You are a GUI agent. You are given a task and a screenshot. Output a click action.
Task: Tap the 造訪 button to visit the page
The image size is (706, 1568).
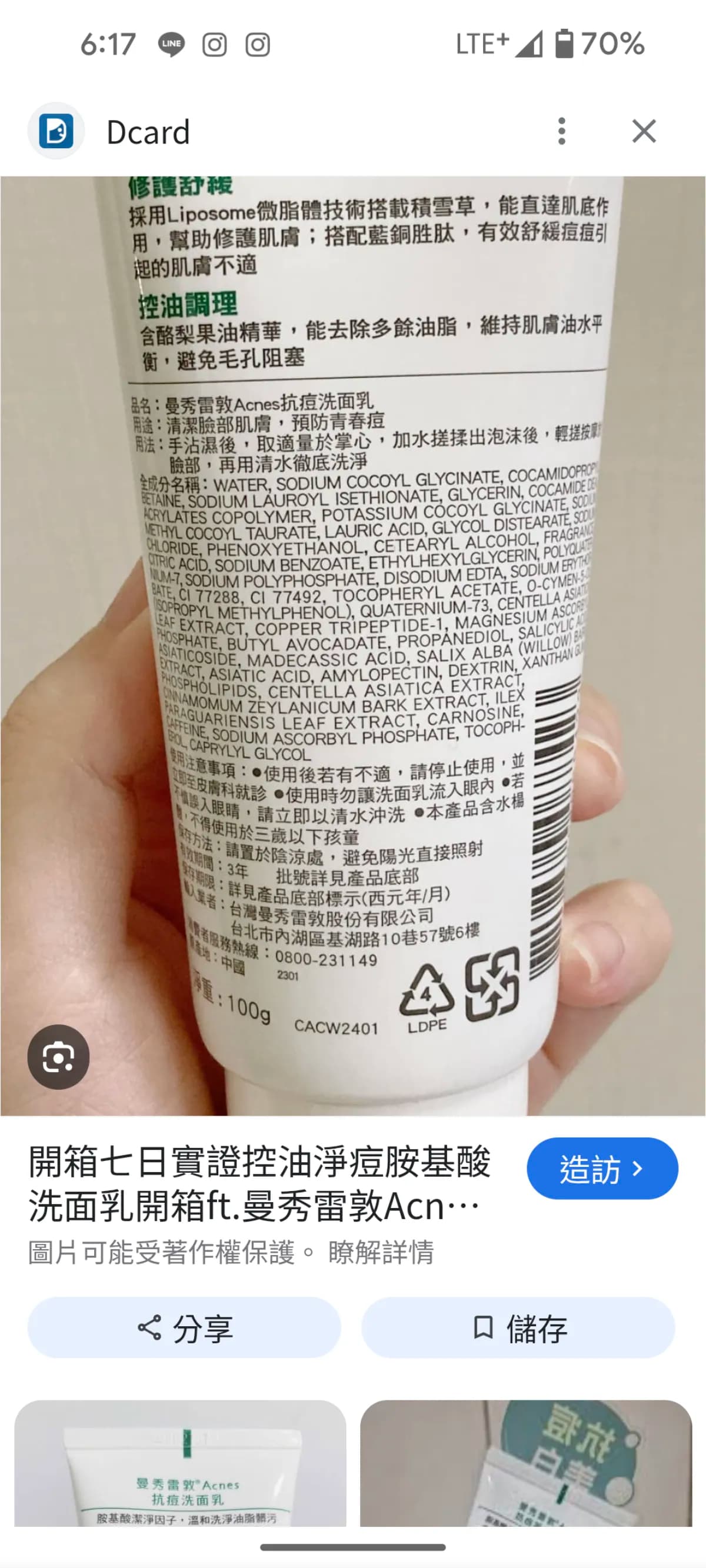(x=601, y=1168)
